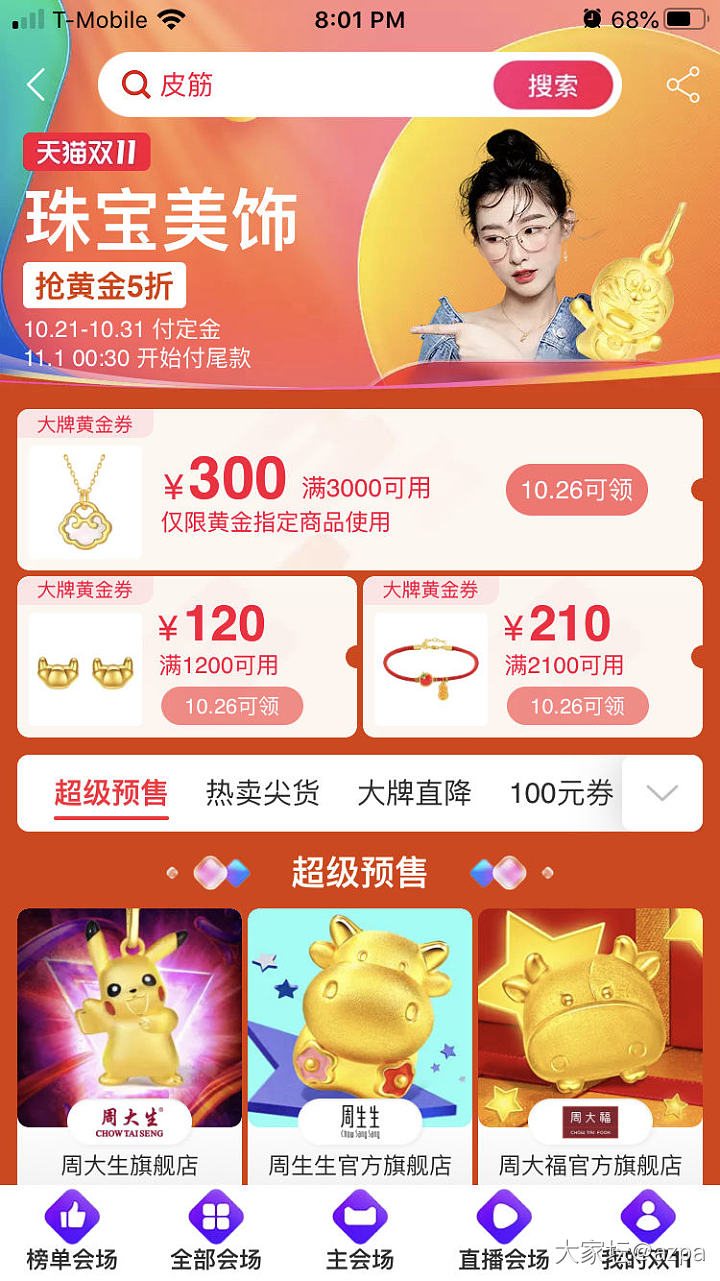Image resolution: width=720 pixels, height=1281 pixels.
Task: Go to 榜单会场 in the bottom bar
Action: 72,1232
